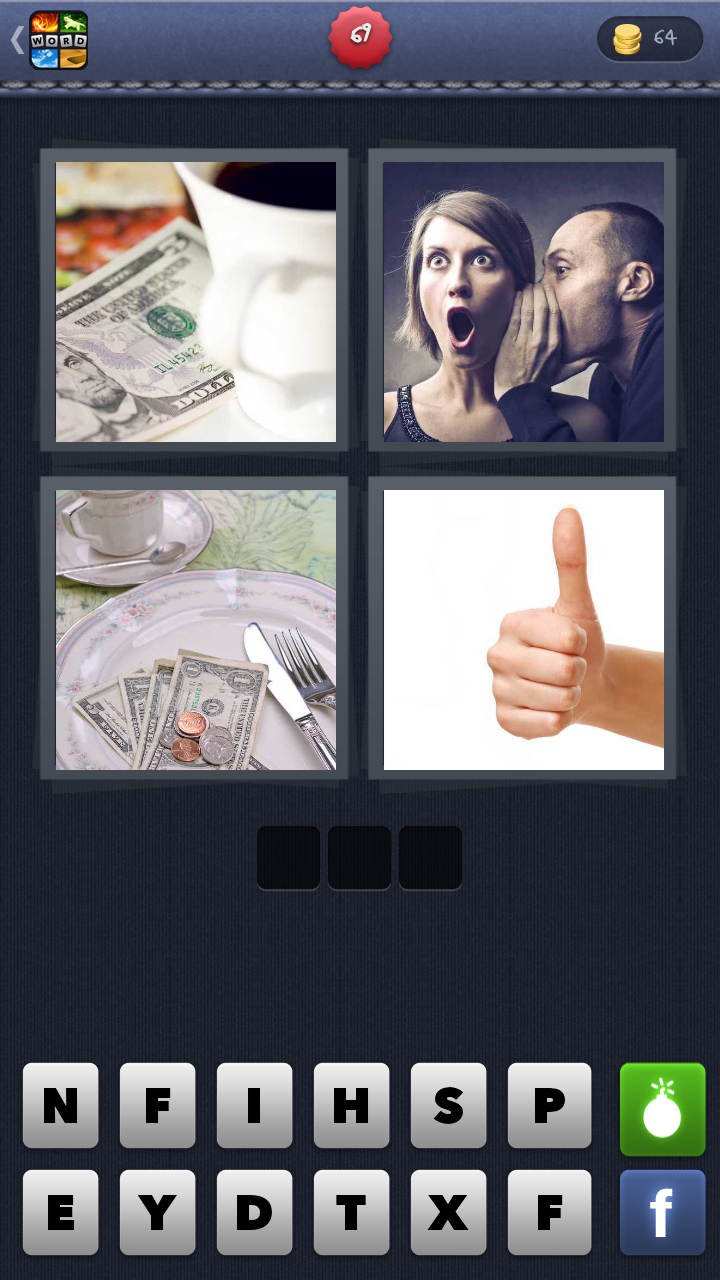Pick the letter N tile

(x=60, y=1105)
